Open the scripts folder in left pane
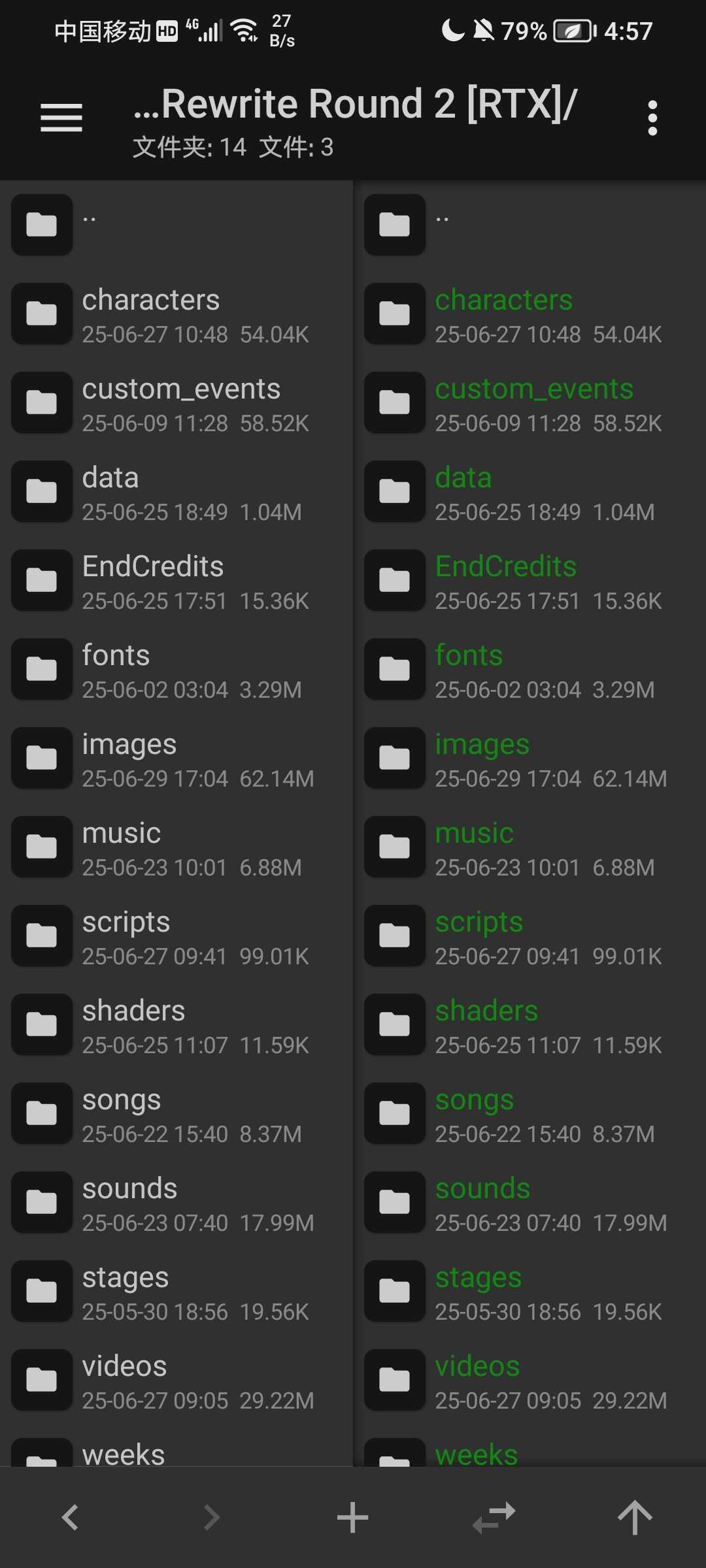The width and height of the screenshot is (706, 1568). (x=176, y=936)
